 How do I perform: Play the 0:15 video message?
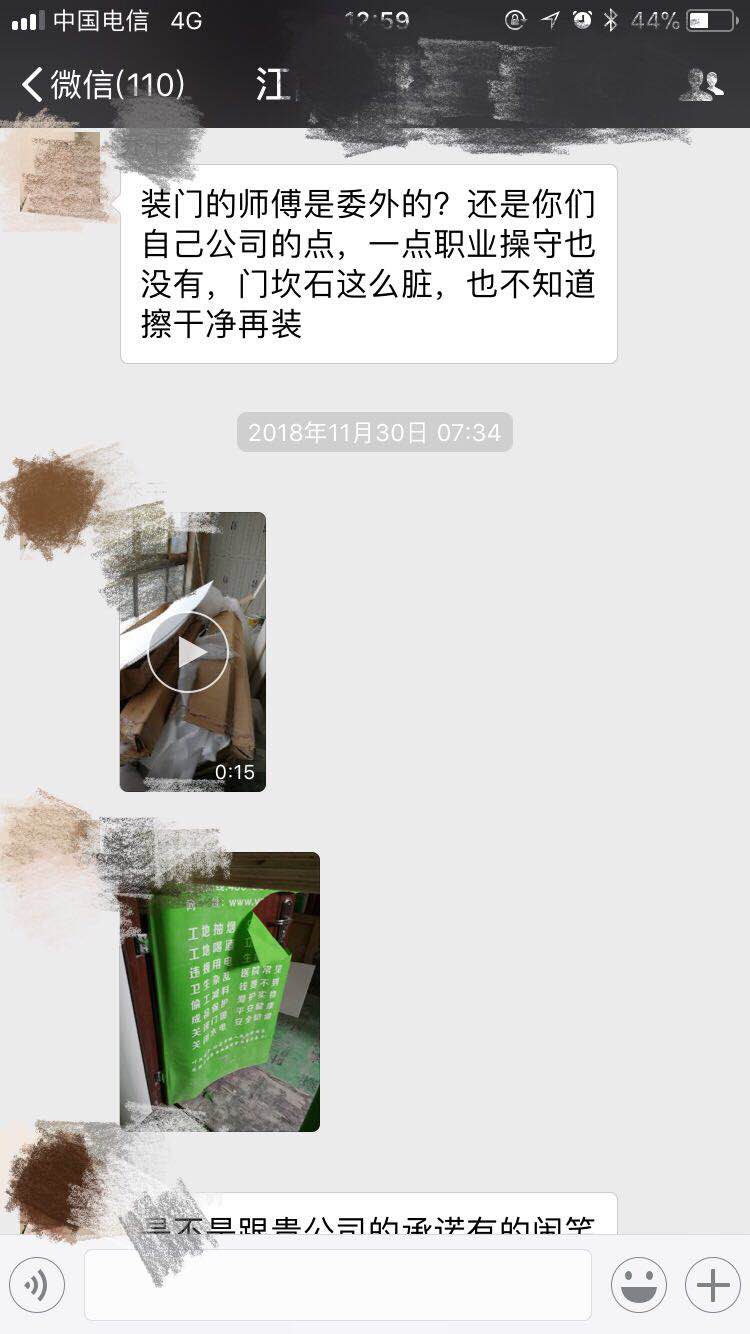point(189,652)
